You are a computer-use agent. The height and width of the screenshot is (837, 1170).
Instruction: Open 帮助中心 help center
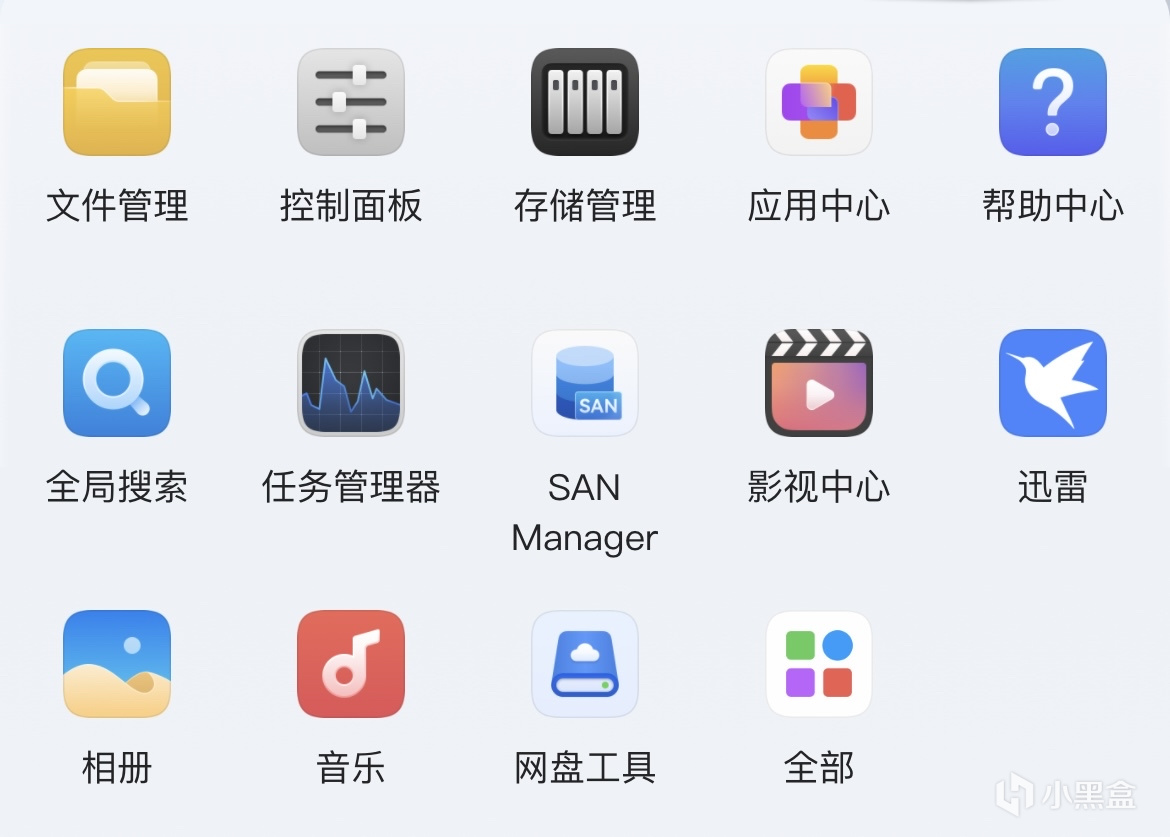point(1053,102)
